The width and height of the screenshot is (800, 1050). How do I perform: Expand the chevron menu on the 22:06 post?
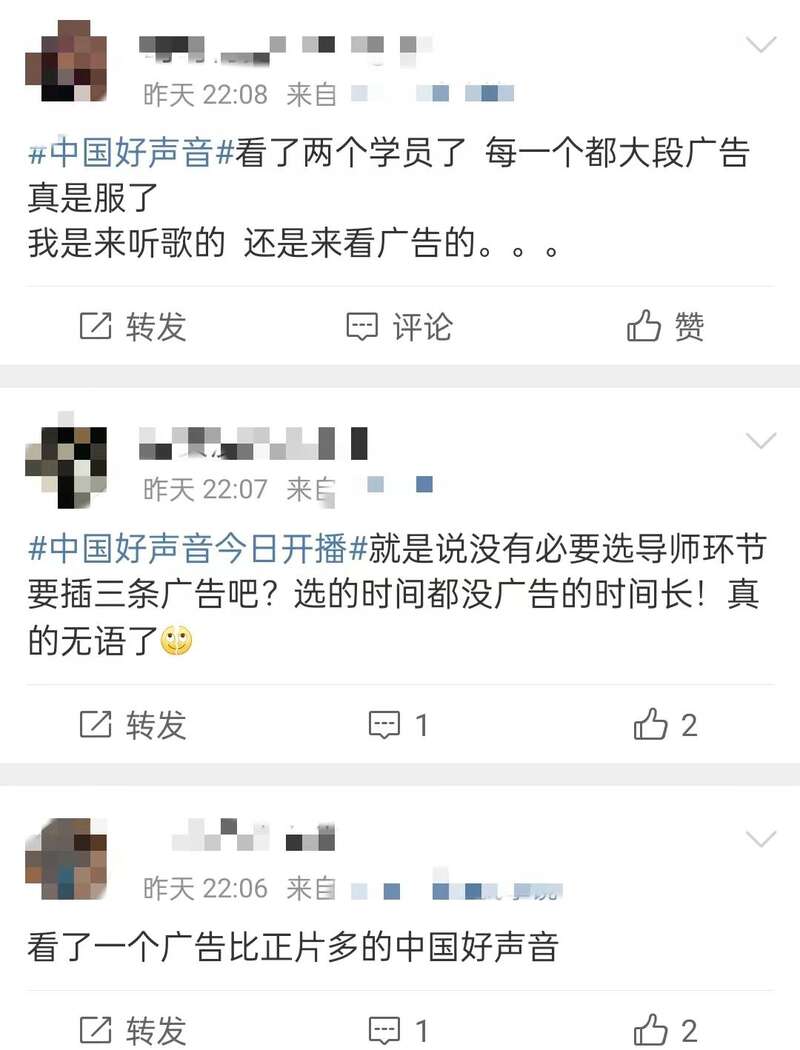coord(762,838)
